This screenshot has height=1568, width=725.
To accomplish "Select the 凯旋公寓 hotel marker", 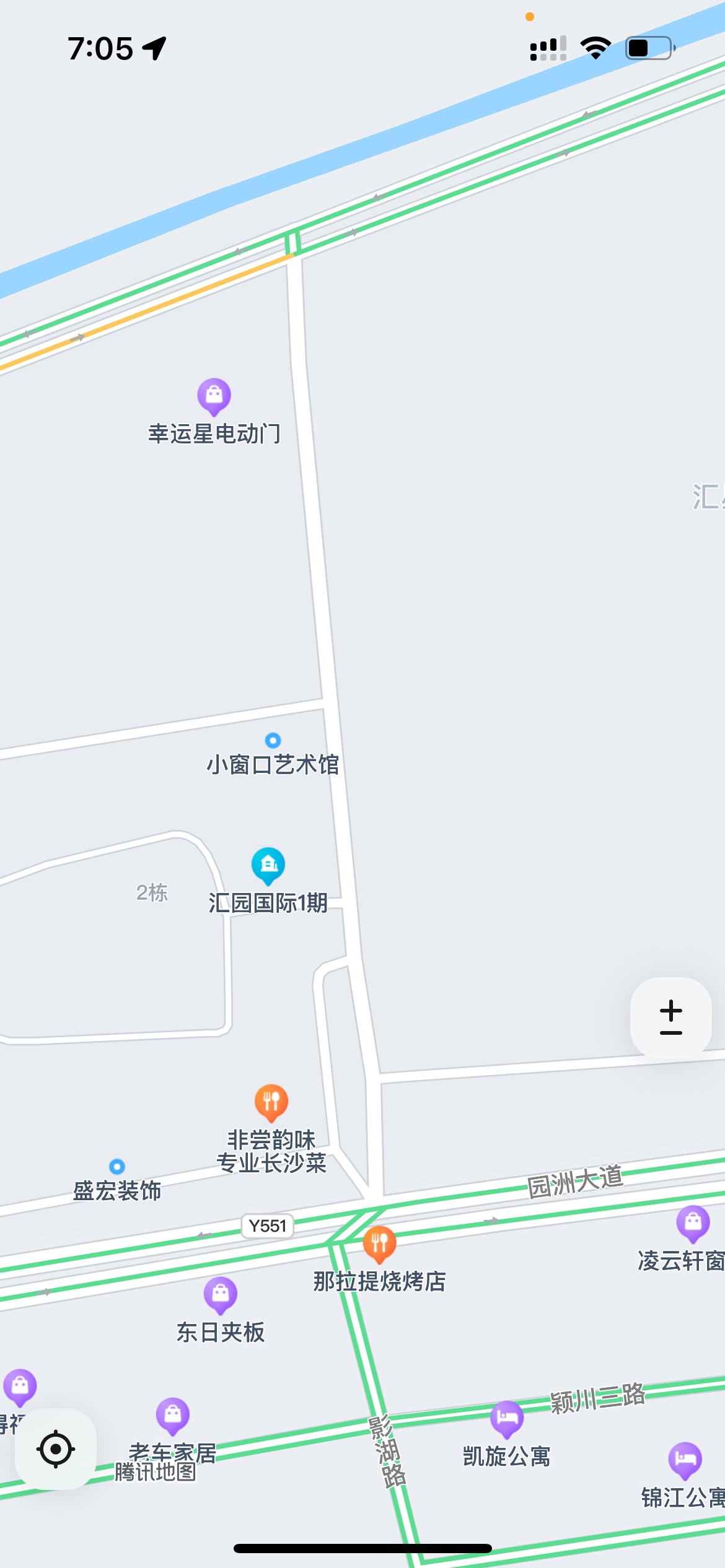I will click(507, 1418).
